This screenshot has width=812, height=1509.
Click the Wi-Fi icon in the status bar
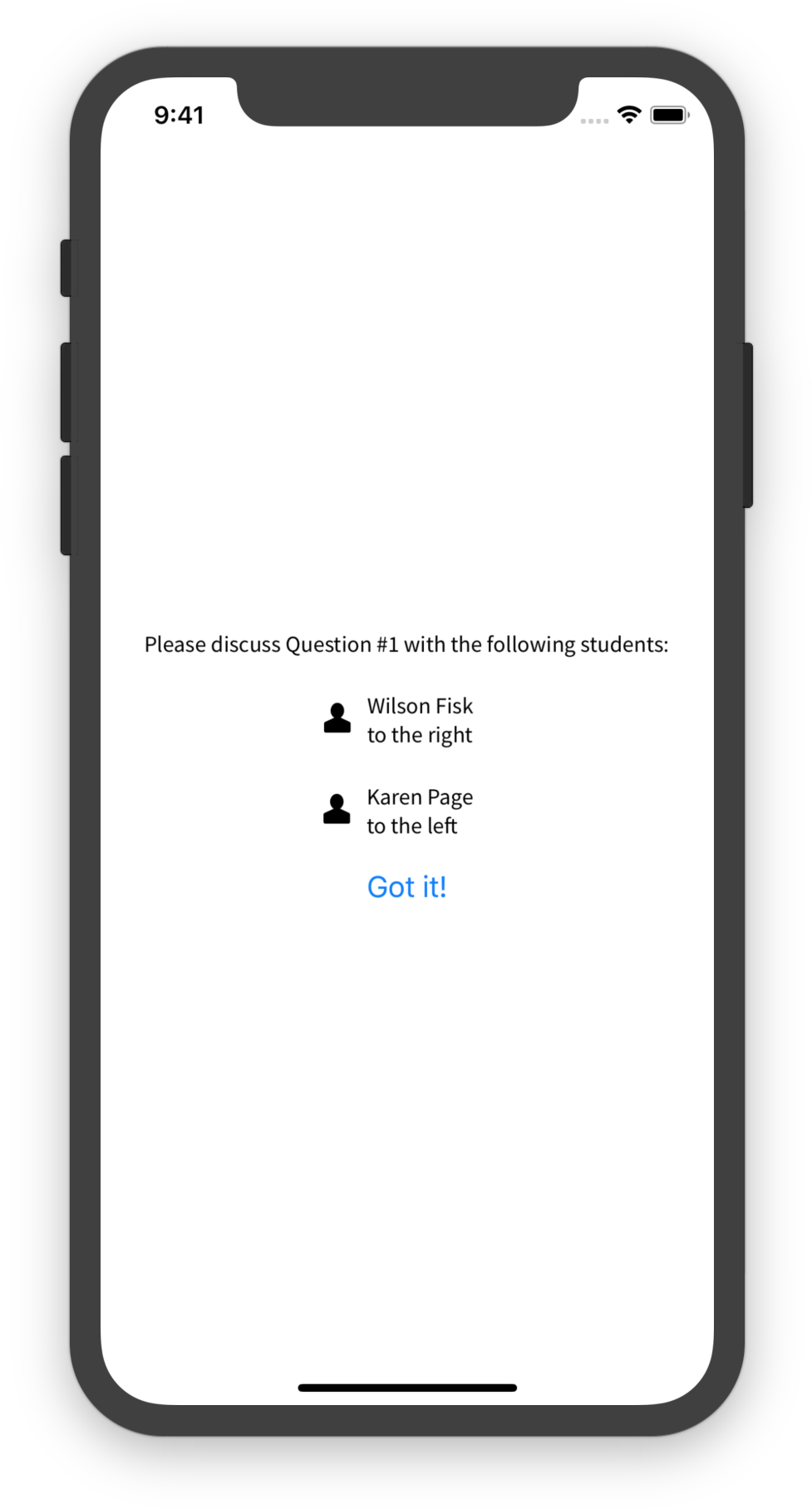click(629, 114)
